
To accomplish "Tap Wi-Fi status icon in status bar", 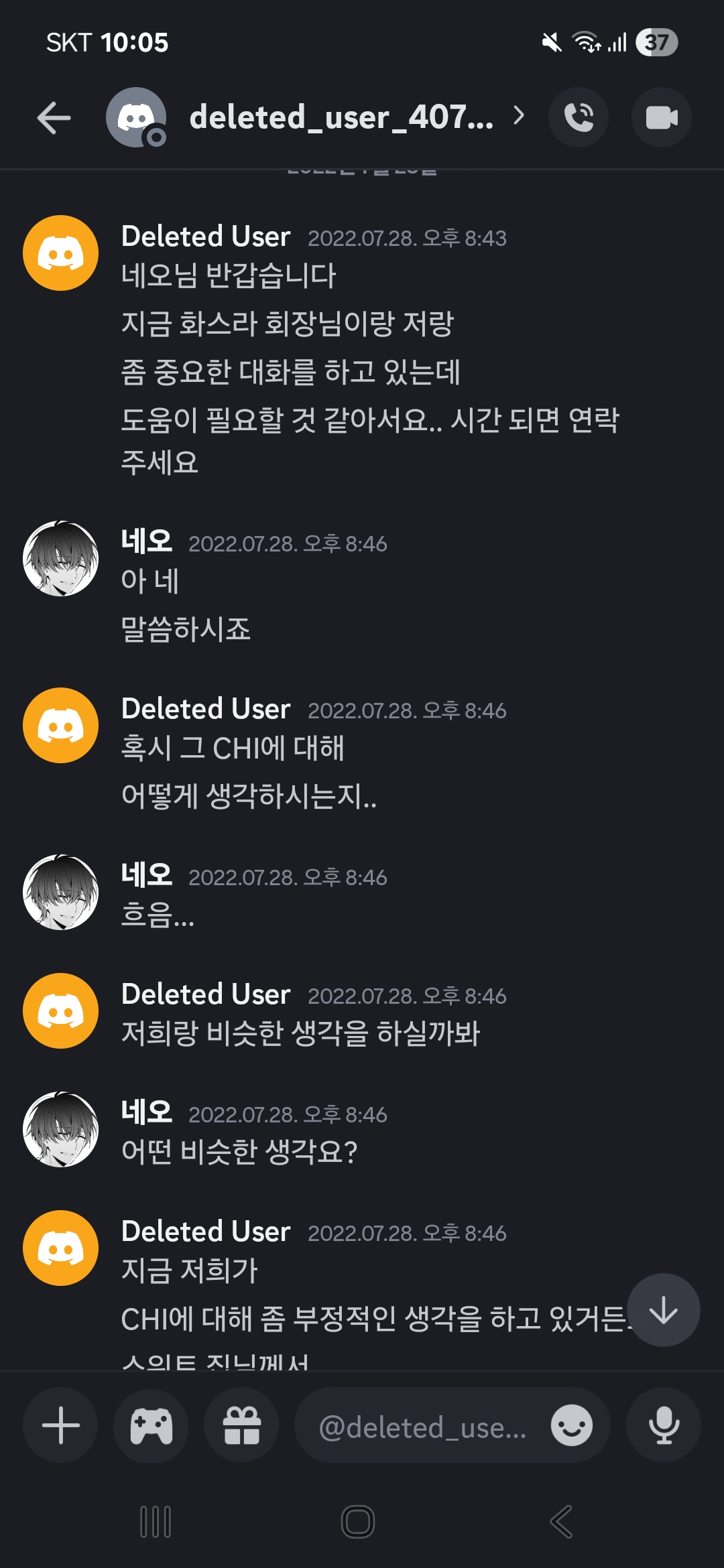I will [x=586, y=42].
